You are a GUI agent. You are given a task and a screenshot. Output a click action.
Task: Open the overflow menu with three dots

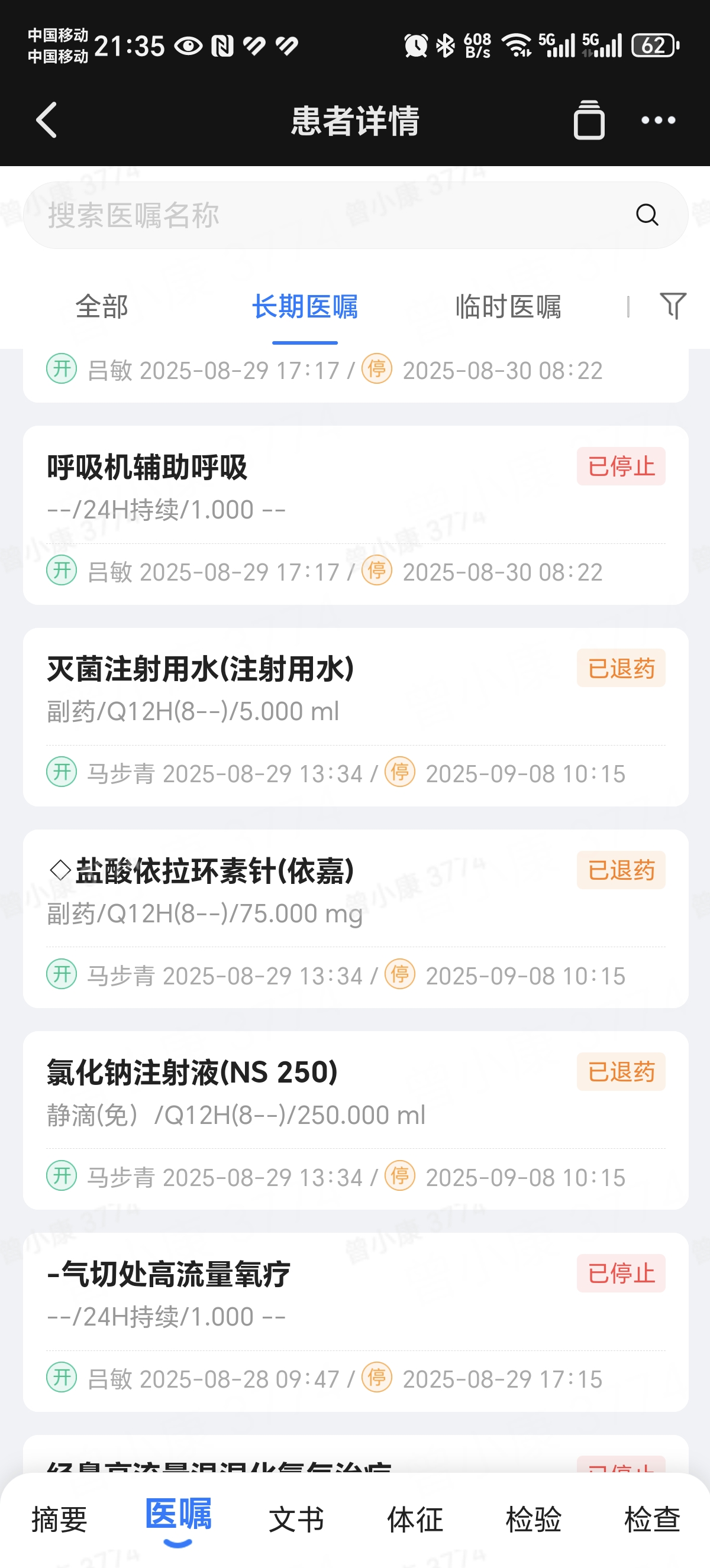pyautogui.click(x=659, y=120)
